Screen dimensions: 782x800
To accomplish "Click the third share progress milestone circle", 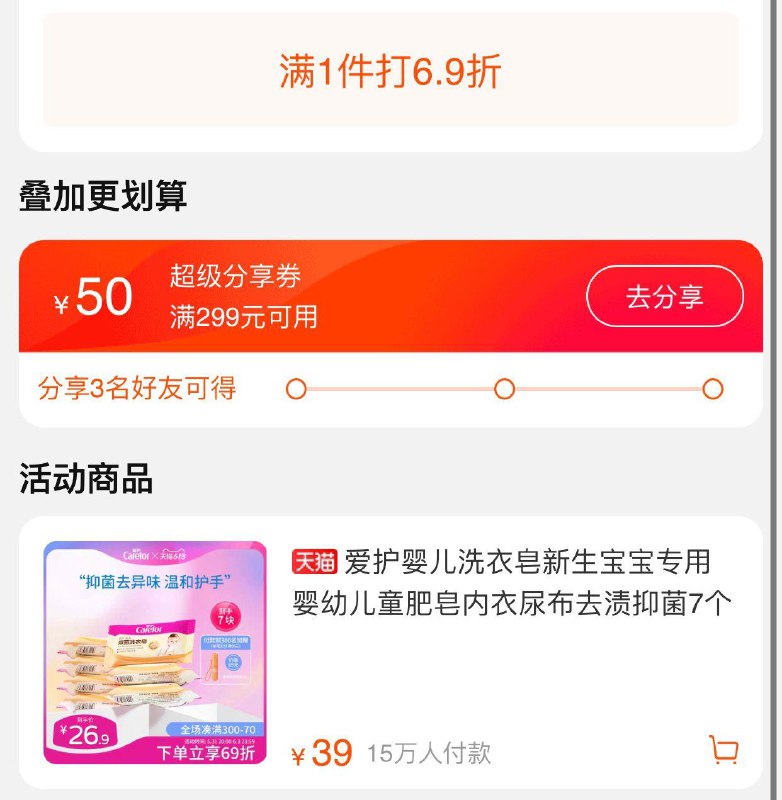I will tap(713, 388).
